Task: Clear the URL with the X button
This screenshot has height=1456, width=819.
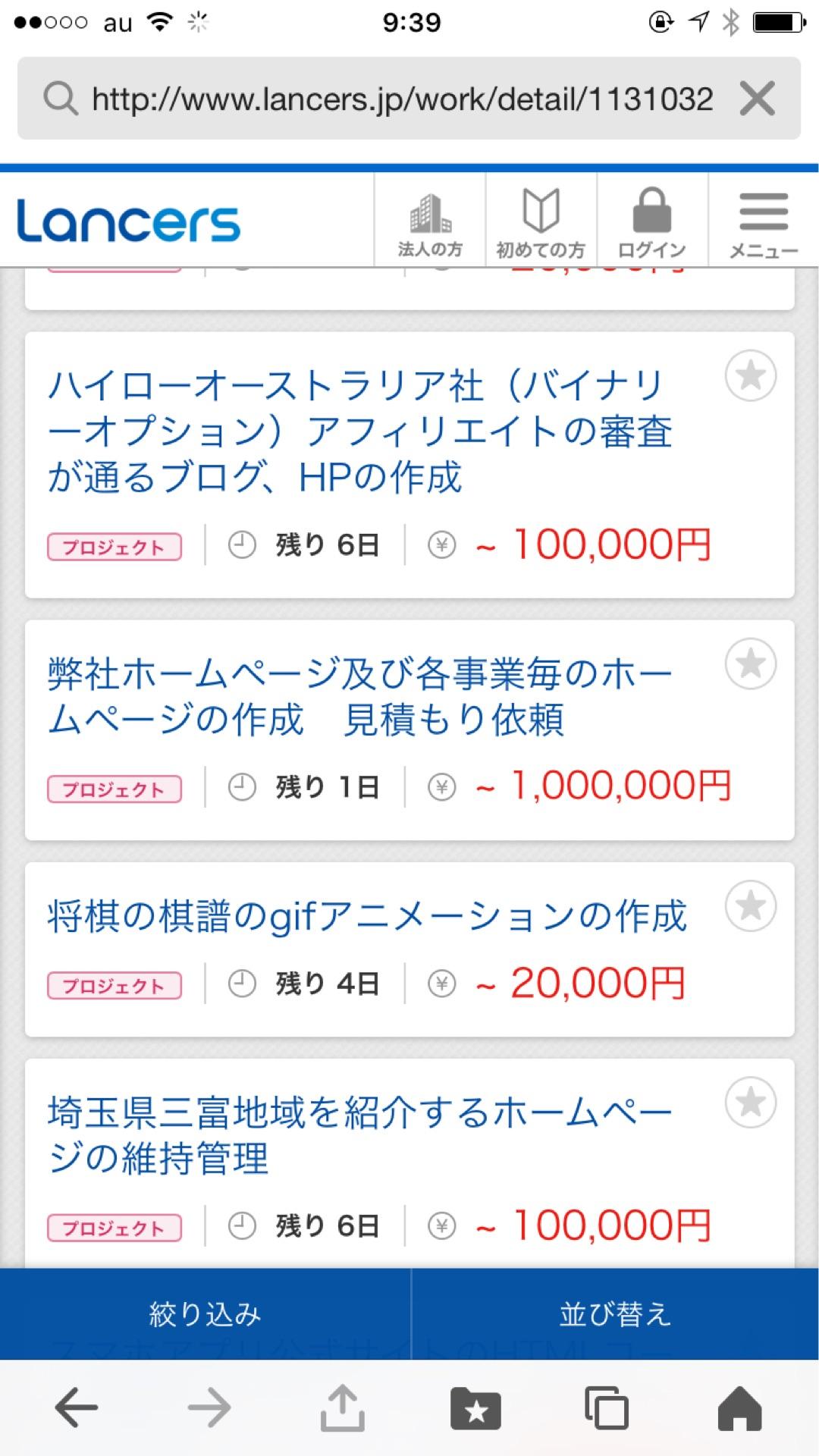Action: point(757,99)
